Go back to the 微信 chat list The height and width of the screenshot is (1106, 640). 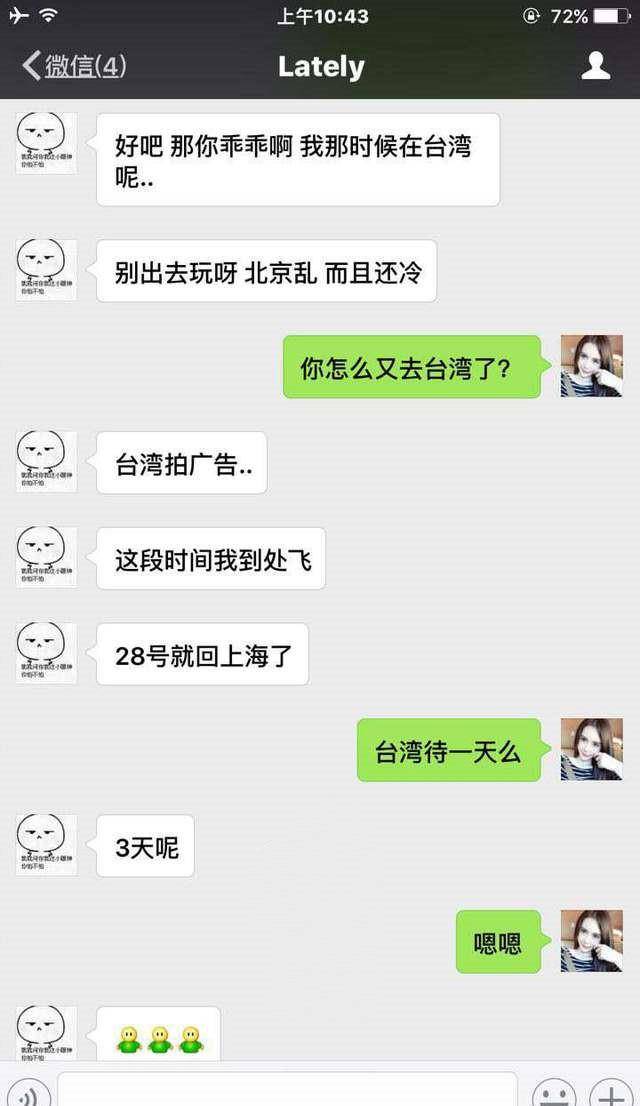pos(75,66)
